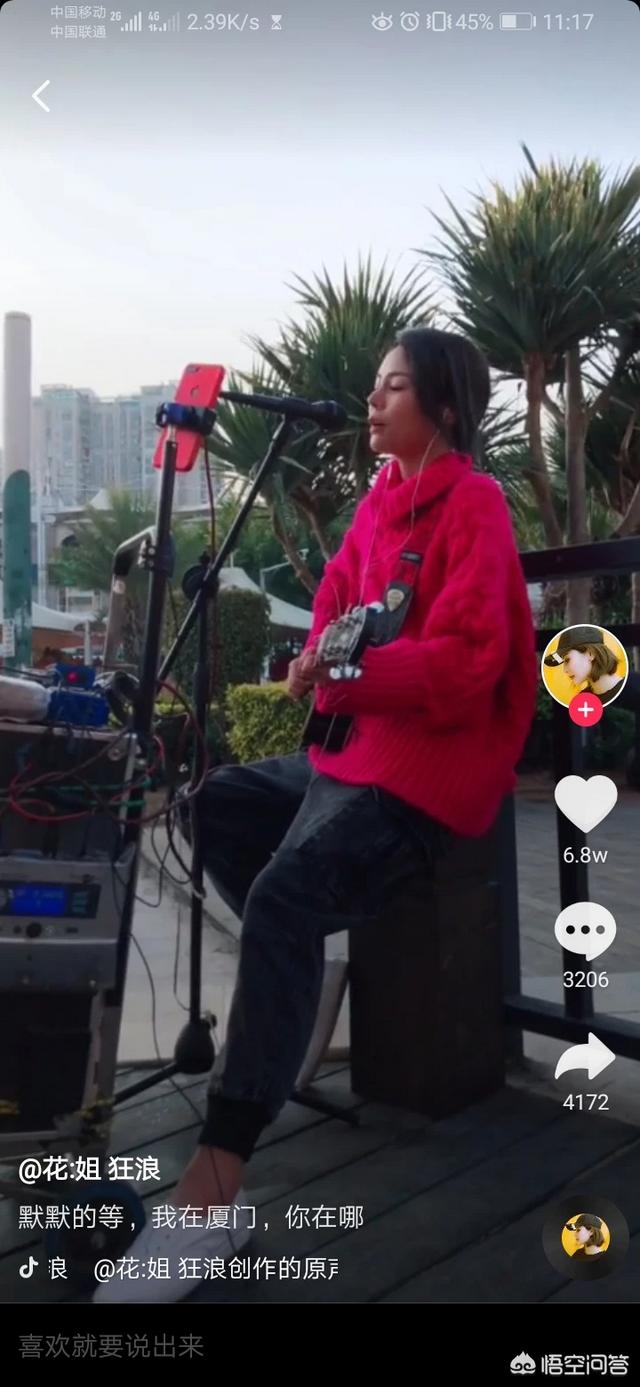Open the creator's avatar profile

pos(584,665)
